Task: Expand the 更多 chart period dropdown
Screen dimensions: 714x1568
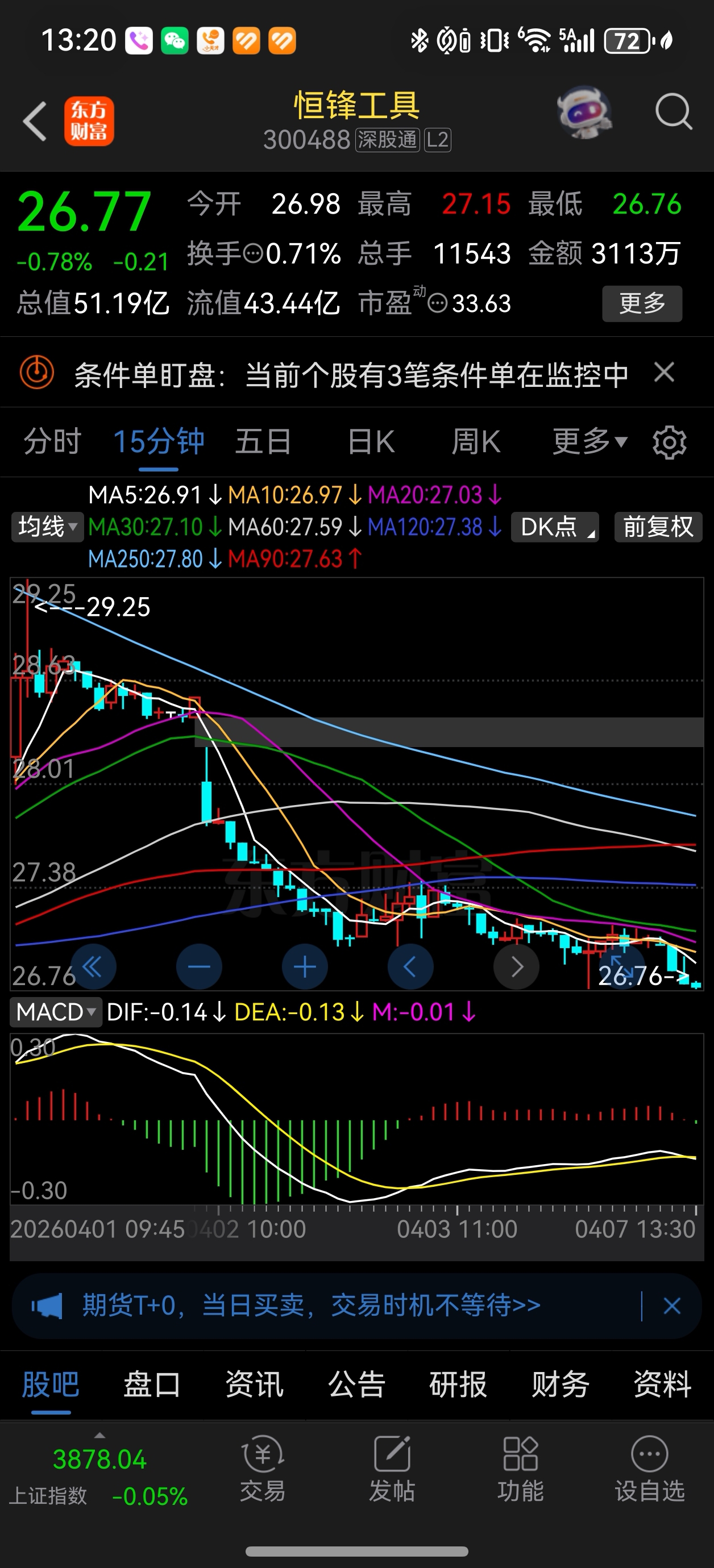Action: (x=590, y=441)
